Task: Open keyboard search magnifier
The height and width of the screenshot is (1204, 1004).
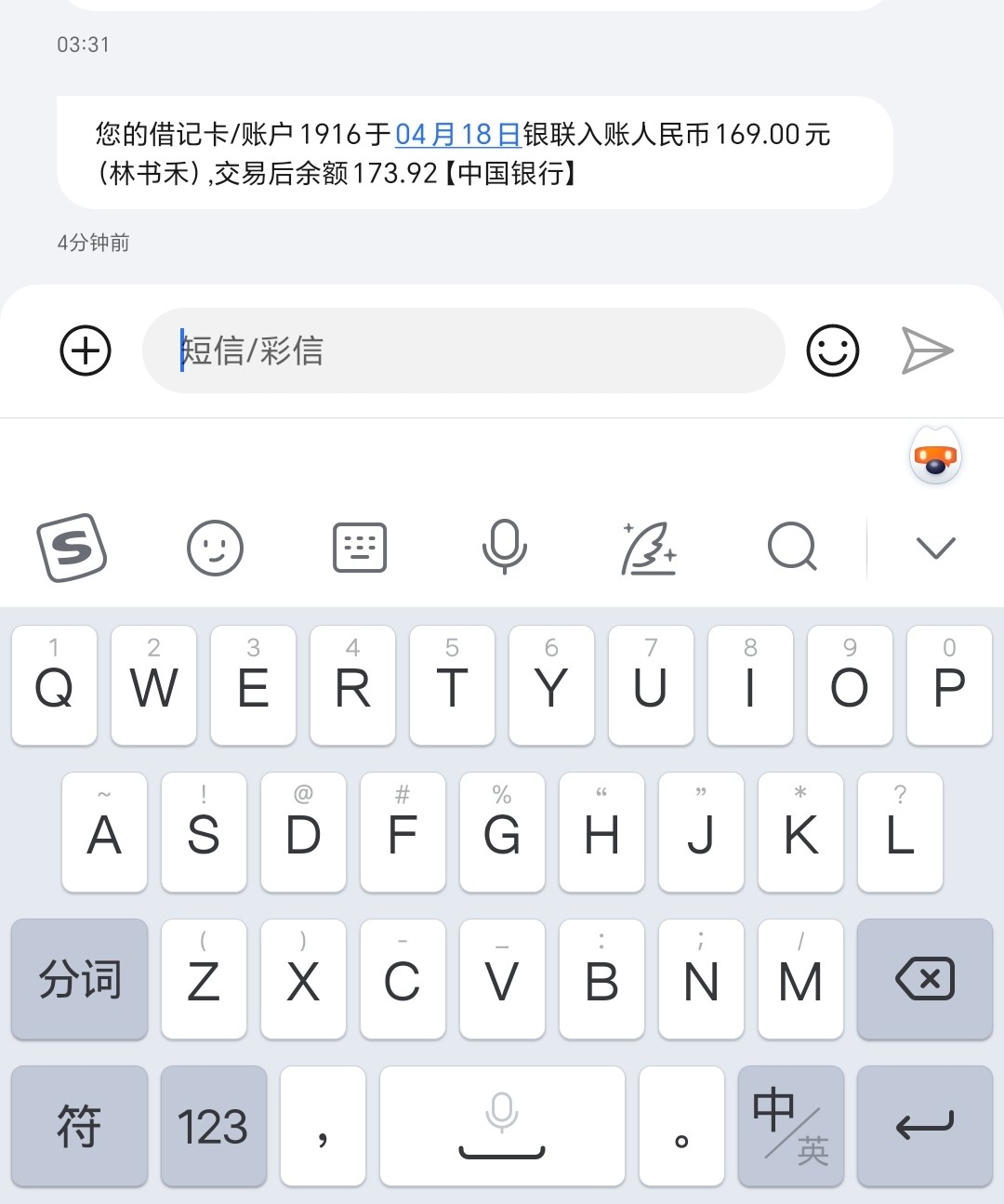Action: pyautogui.click(x=792, y=548)
